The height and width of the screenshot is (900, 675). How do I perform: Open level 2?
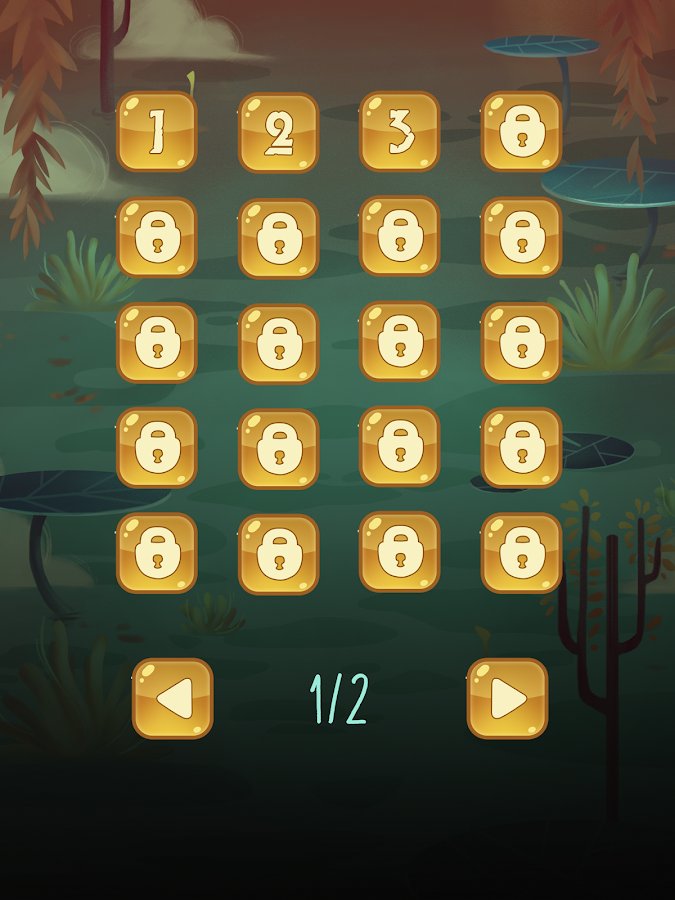click(x=278, y=132)
